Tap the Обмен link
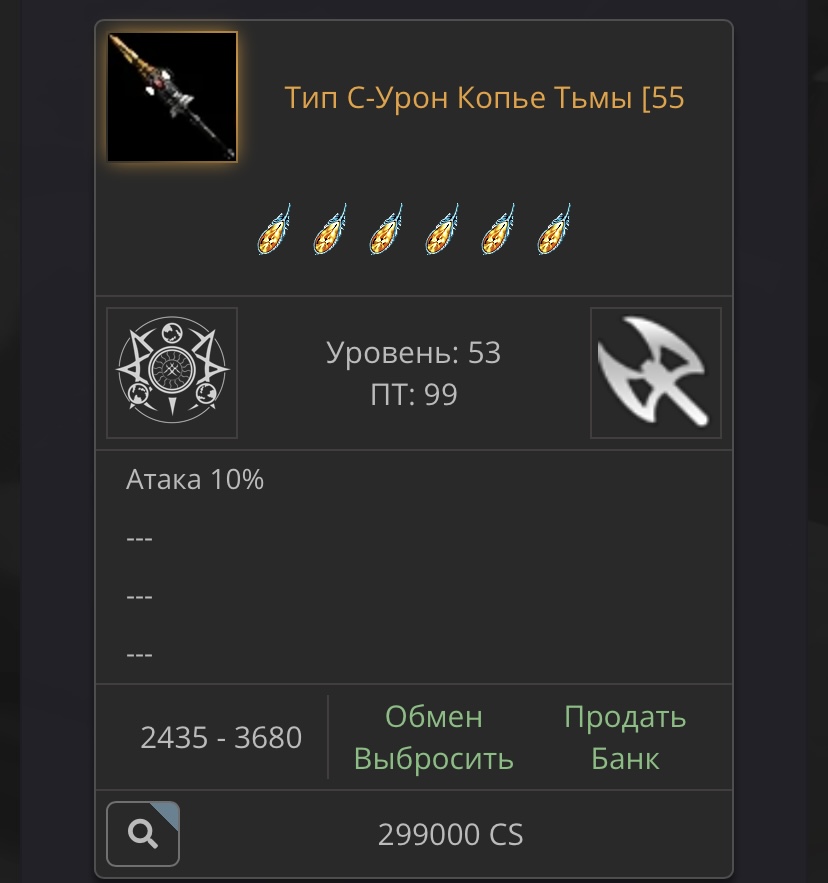The image size is (828, 883). click(x=434, y=717)
